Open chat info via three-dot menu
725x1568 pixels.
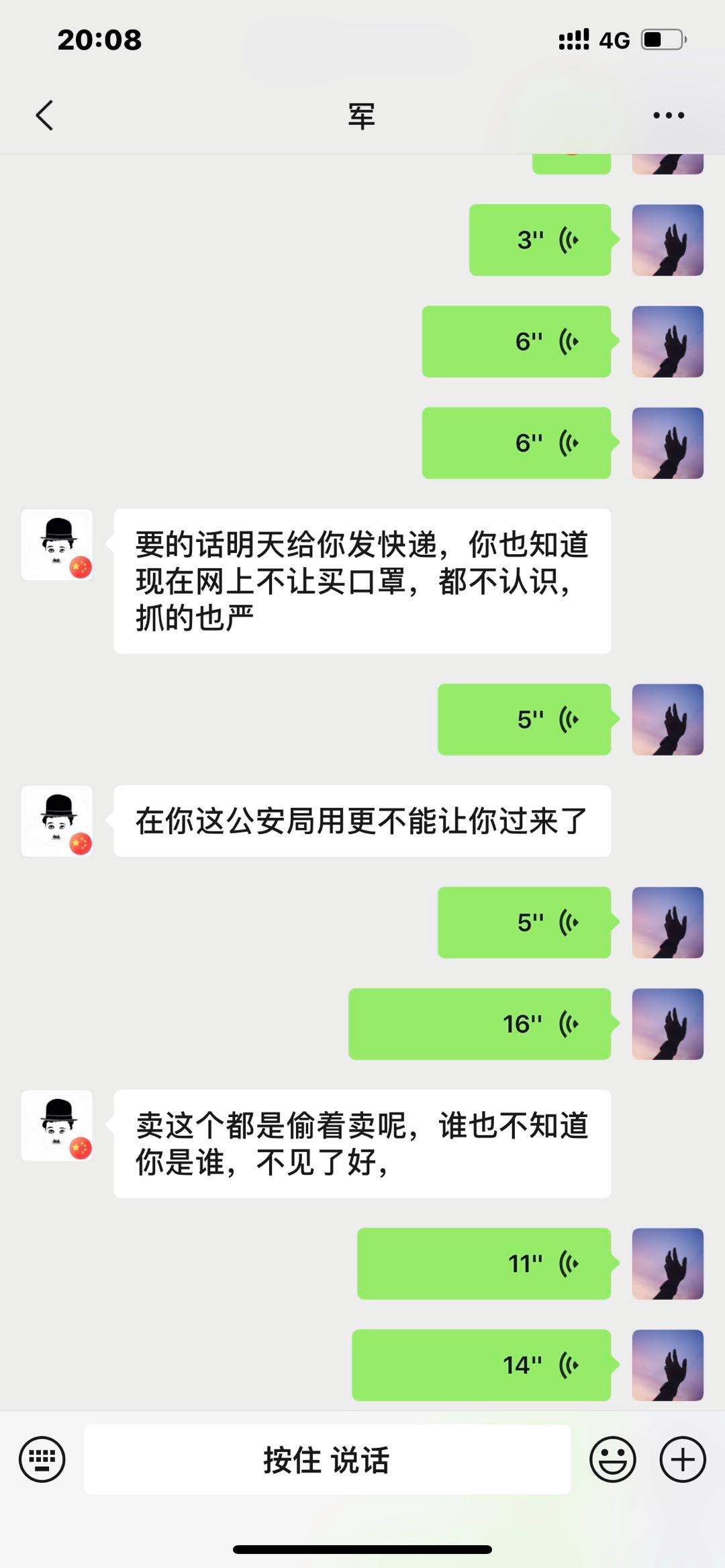(x=669, y=115)
